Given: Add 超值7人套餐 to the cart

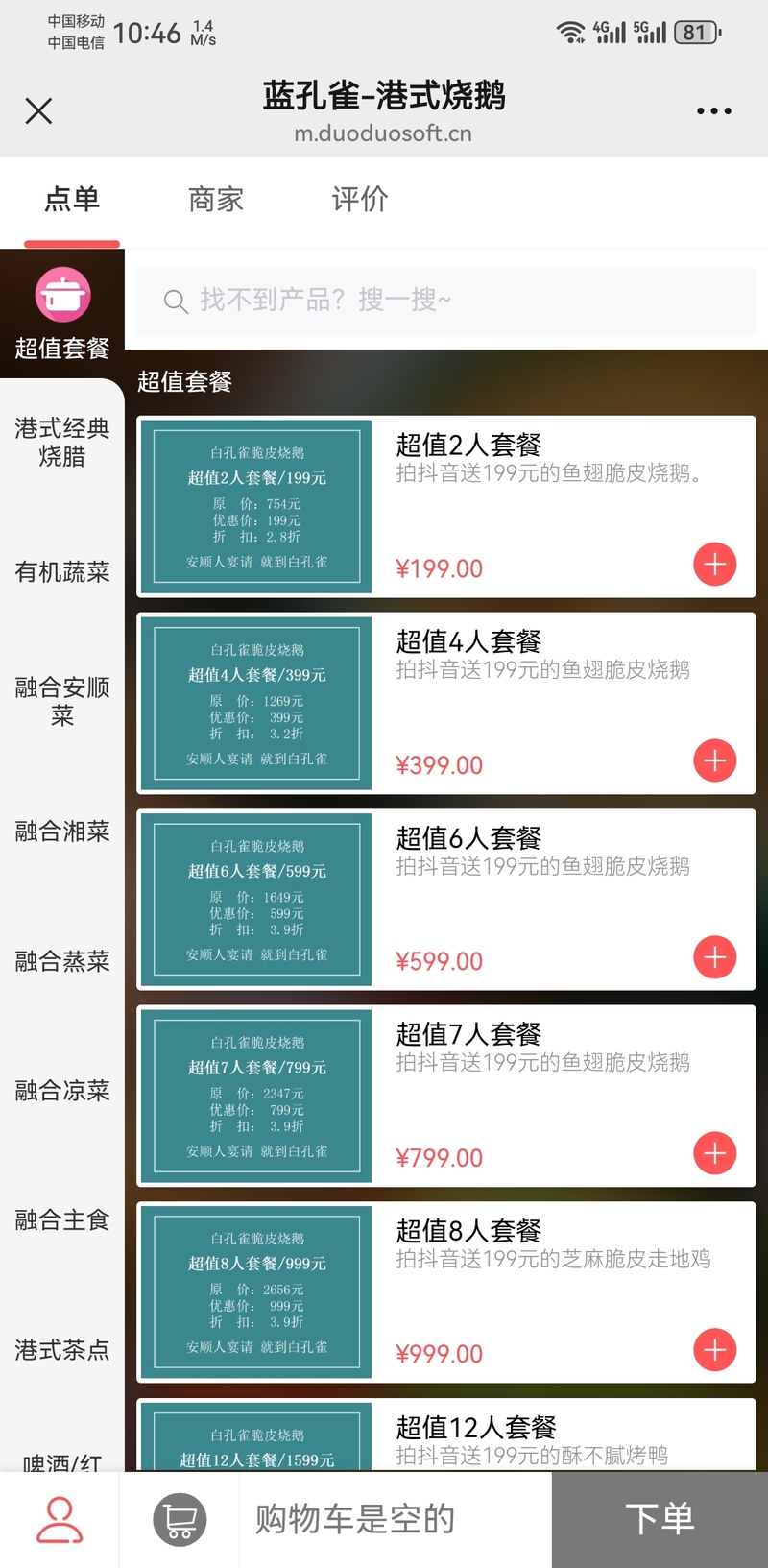Looking at the screenshot, I should pos(714,1153).
